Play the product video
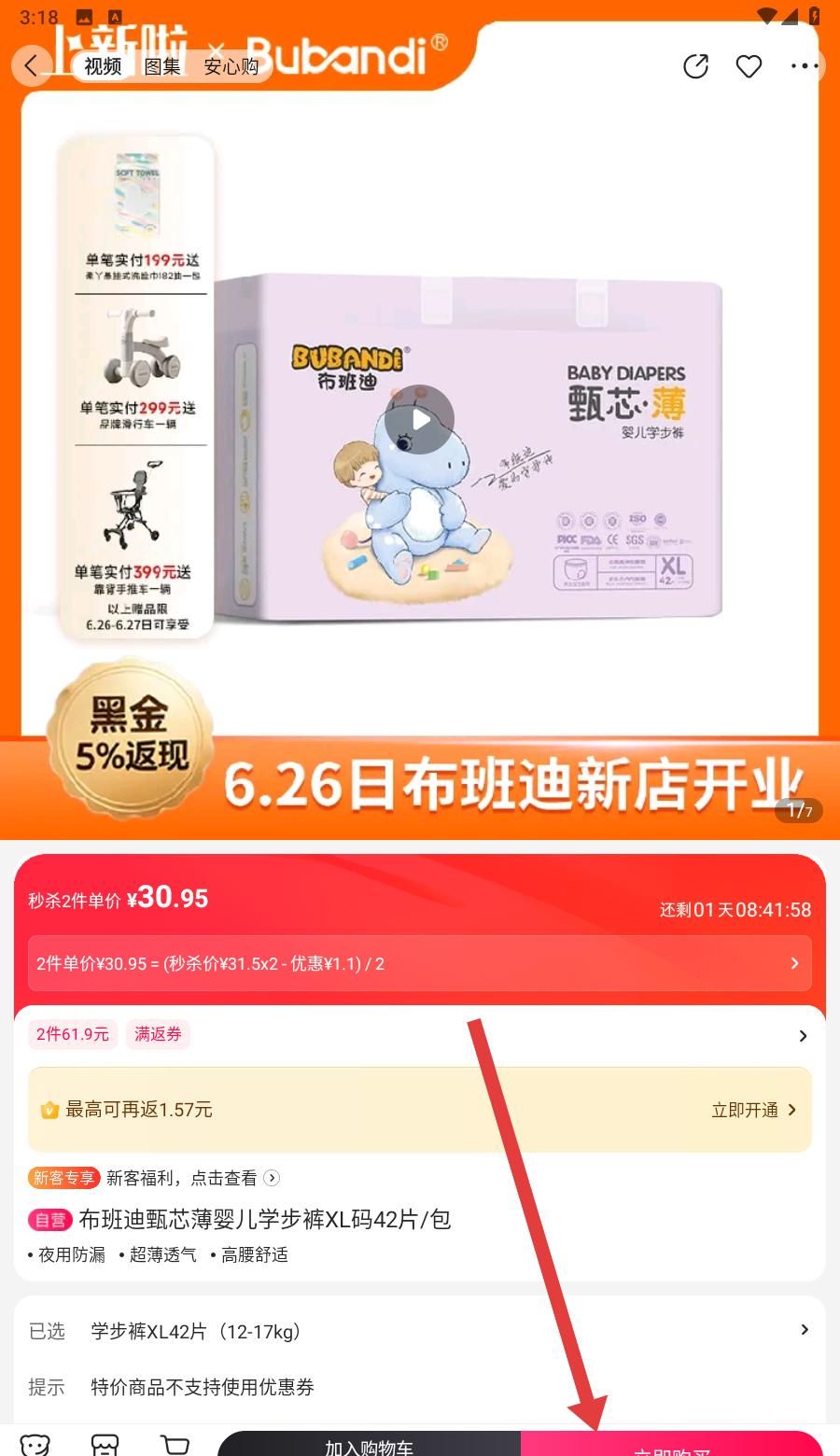 420,419
